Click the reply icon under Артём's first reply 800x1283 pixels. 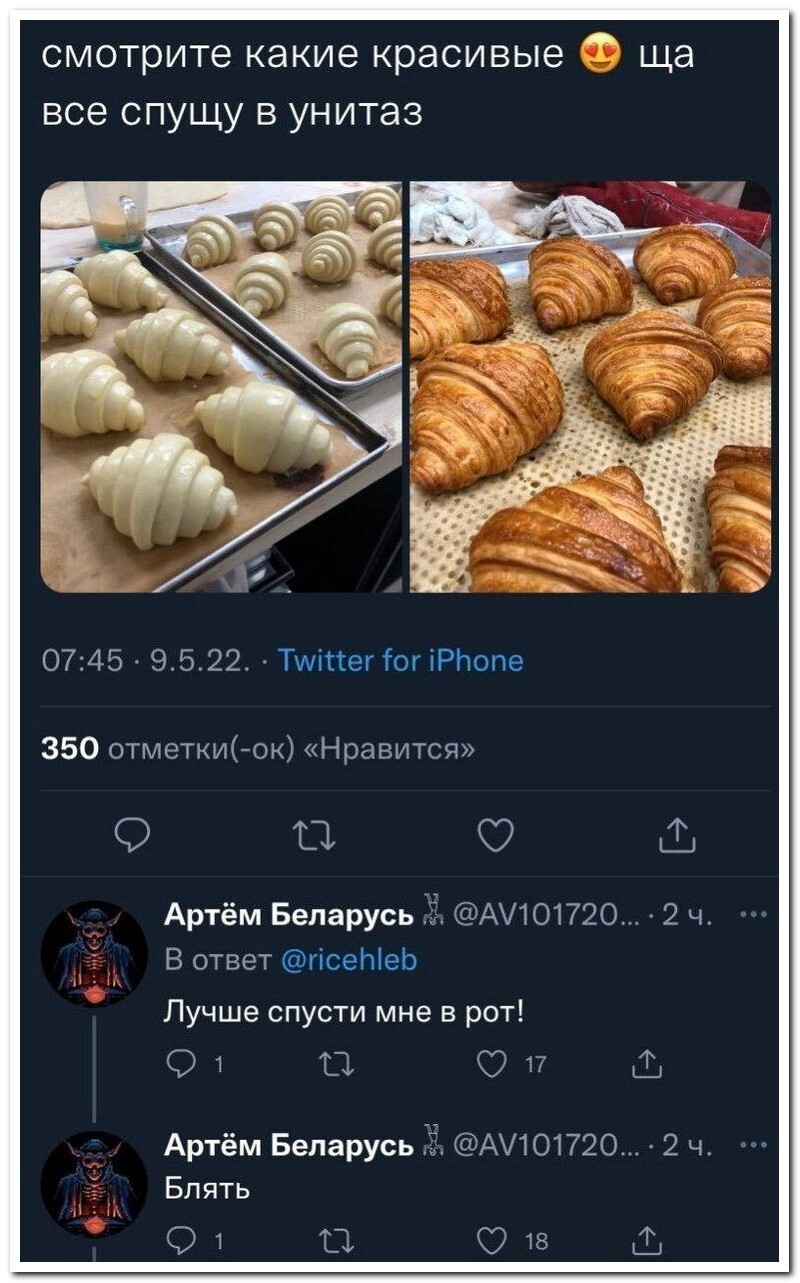click(179, 1063)
